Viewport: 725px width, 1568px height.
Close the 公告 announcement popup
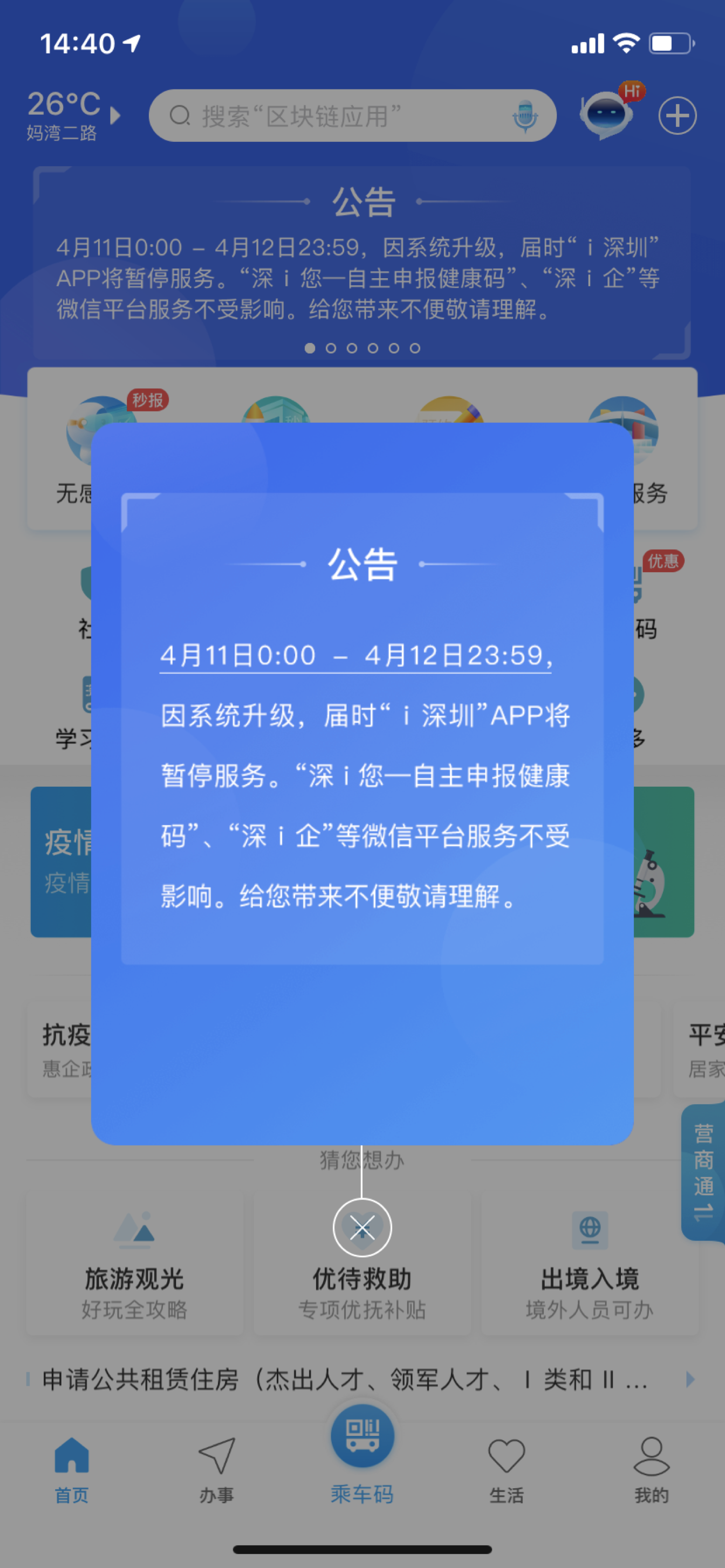tap(362, 1228)
